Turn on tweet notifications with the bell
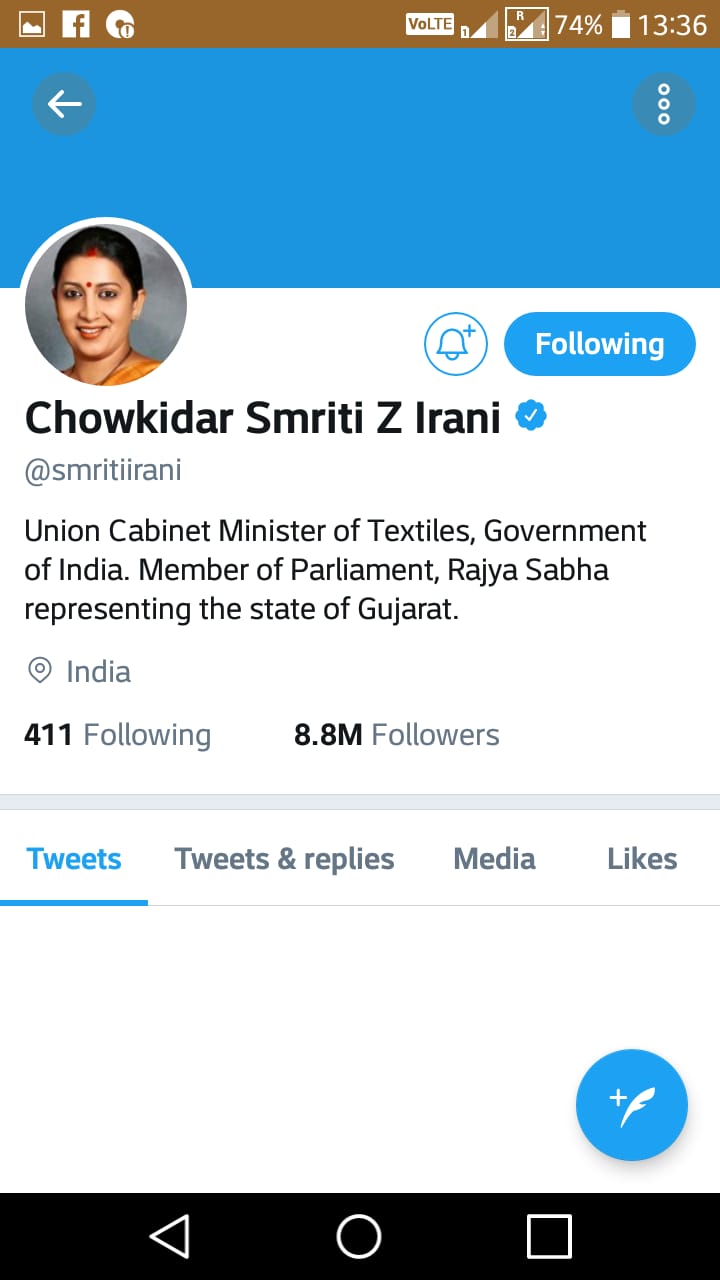720x1280 pixels. tap(455, 344)
